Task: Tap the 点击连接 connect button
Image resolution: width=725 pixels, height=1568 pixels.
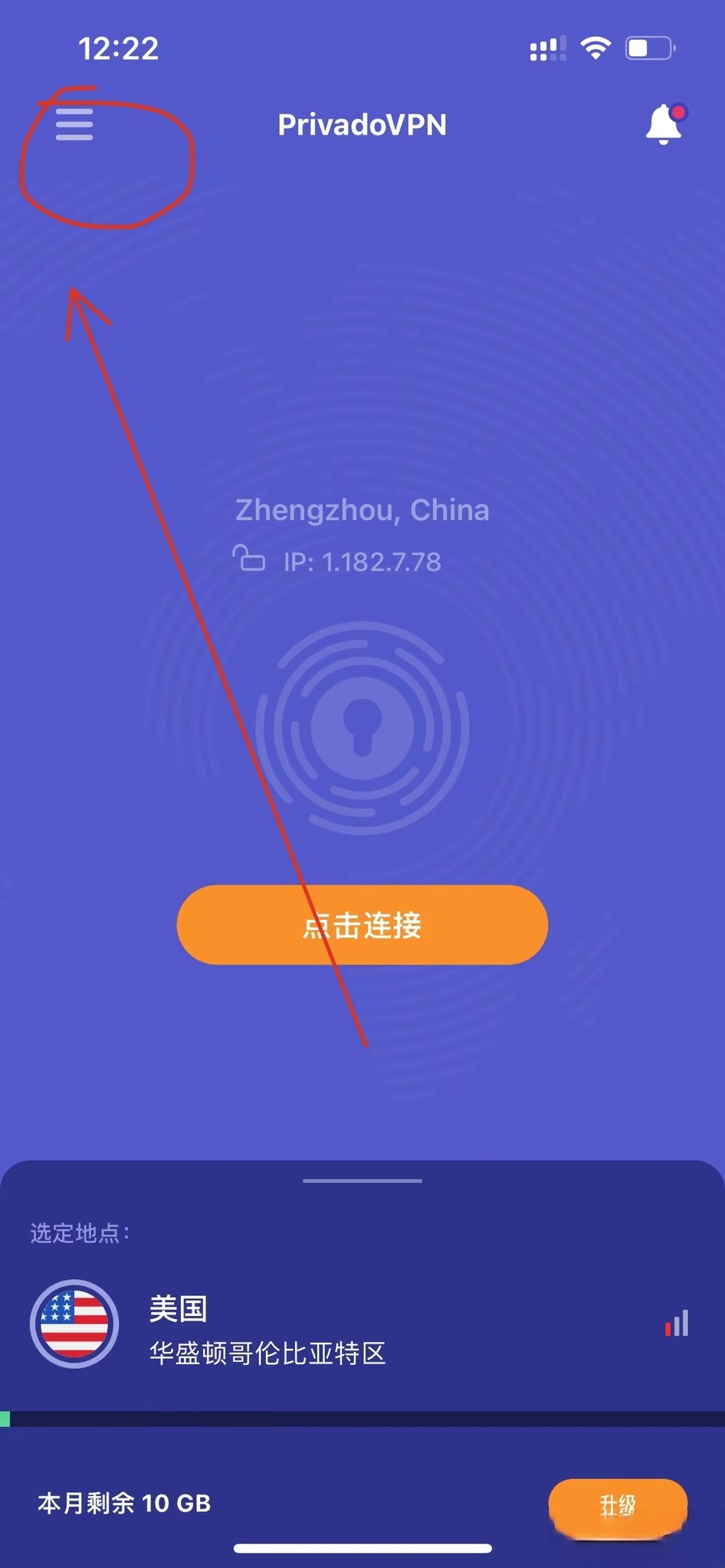Action: (x=362, y=925)
